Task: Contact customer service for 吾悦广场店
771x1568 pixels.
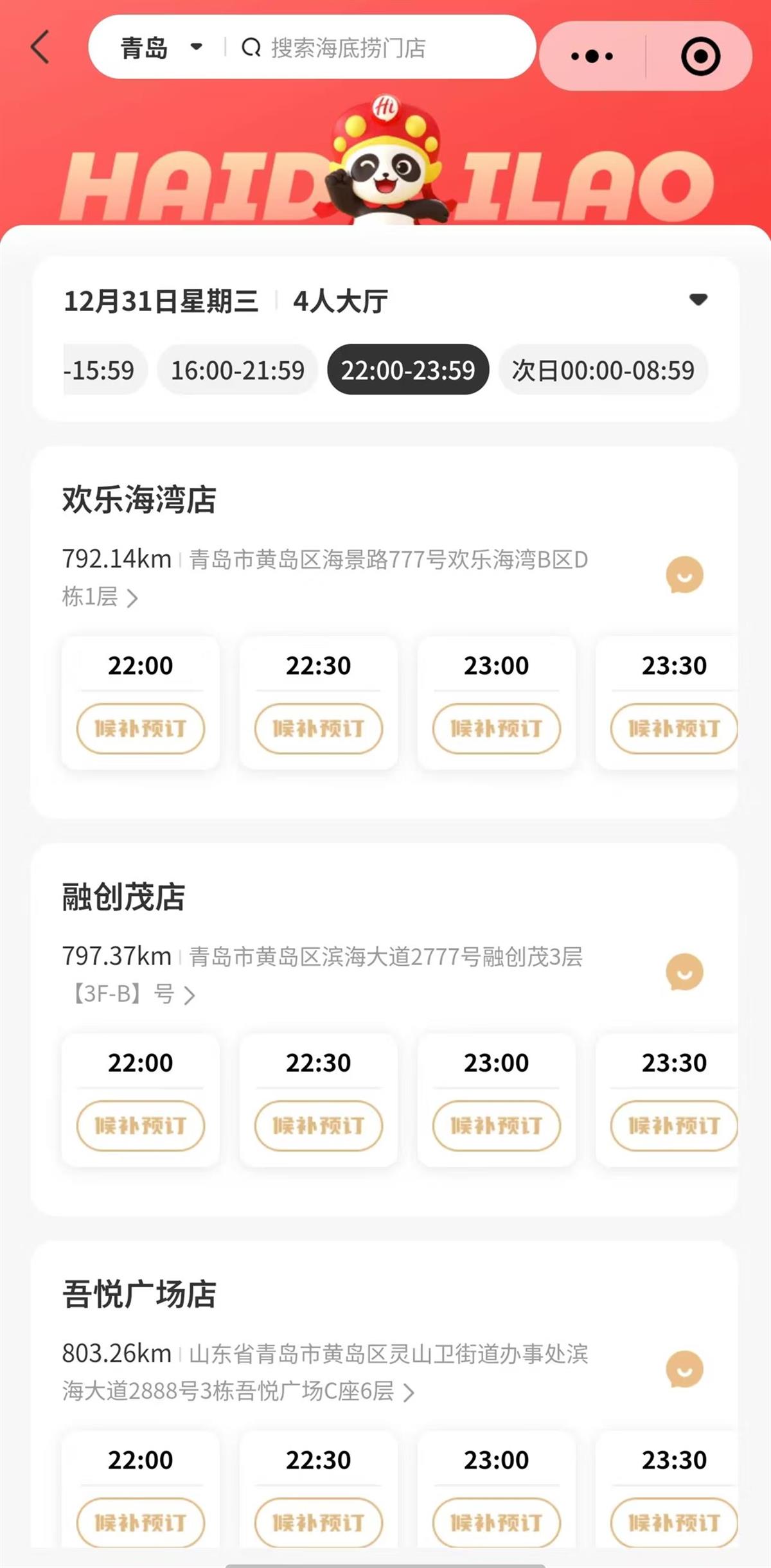Action: pyautogui.click(x=684, y=1369)
